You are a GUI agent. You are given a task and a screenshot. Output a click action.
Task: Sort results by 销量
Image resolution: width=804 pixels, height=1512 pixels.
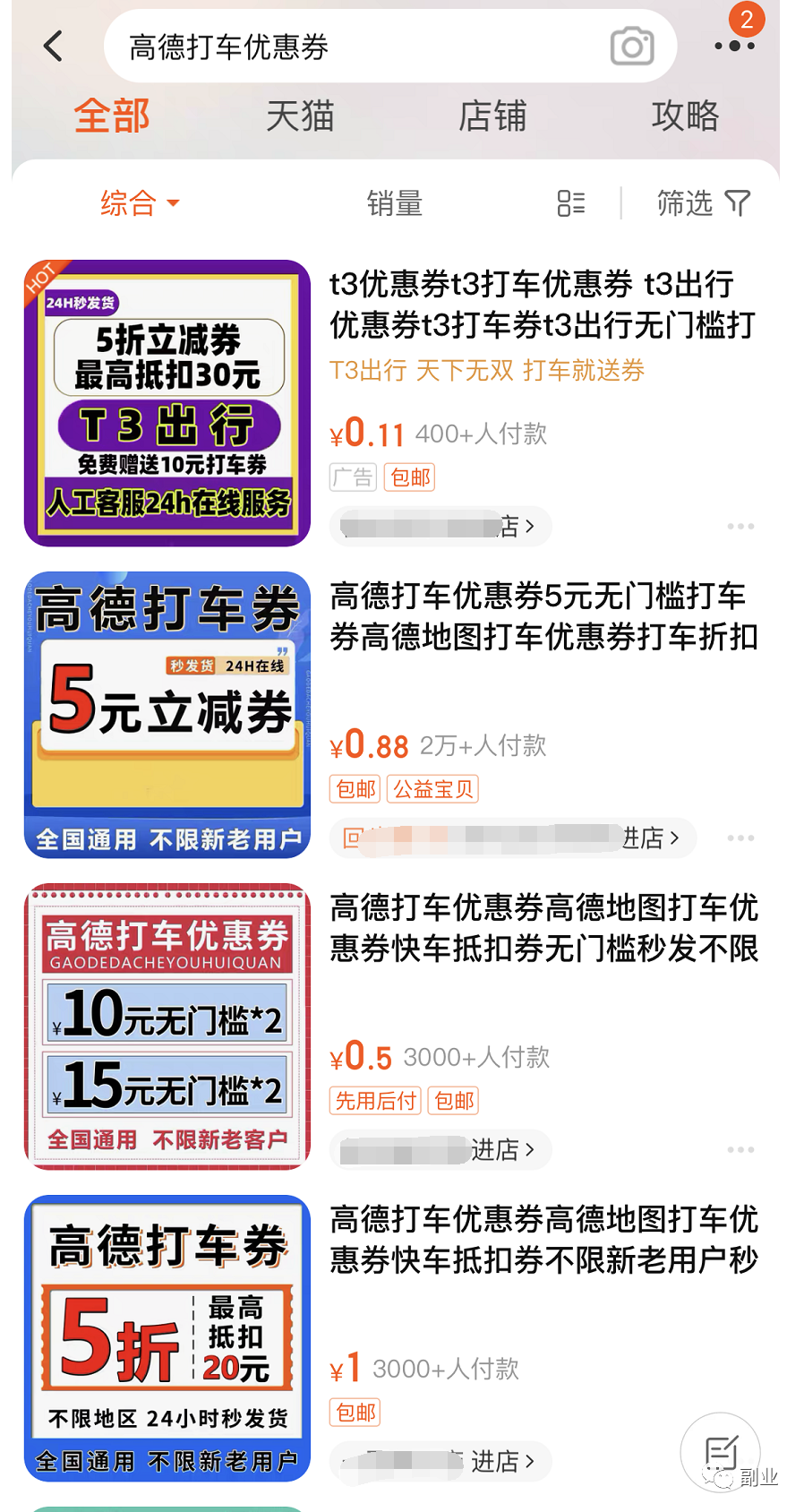click(x=395, y=203)
